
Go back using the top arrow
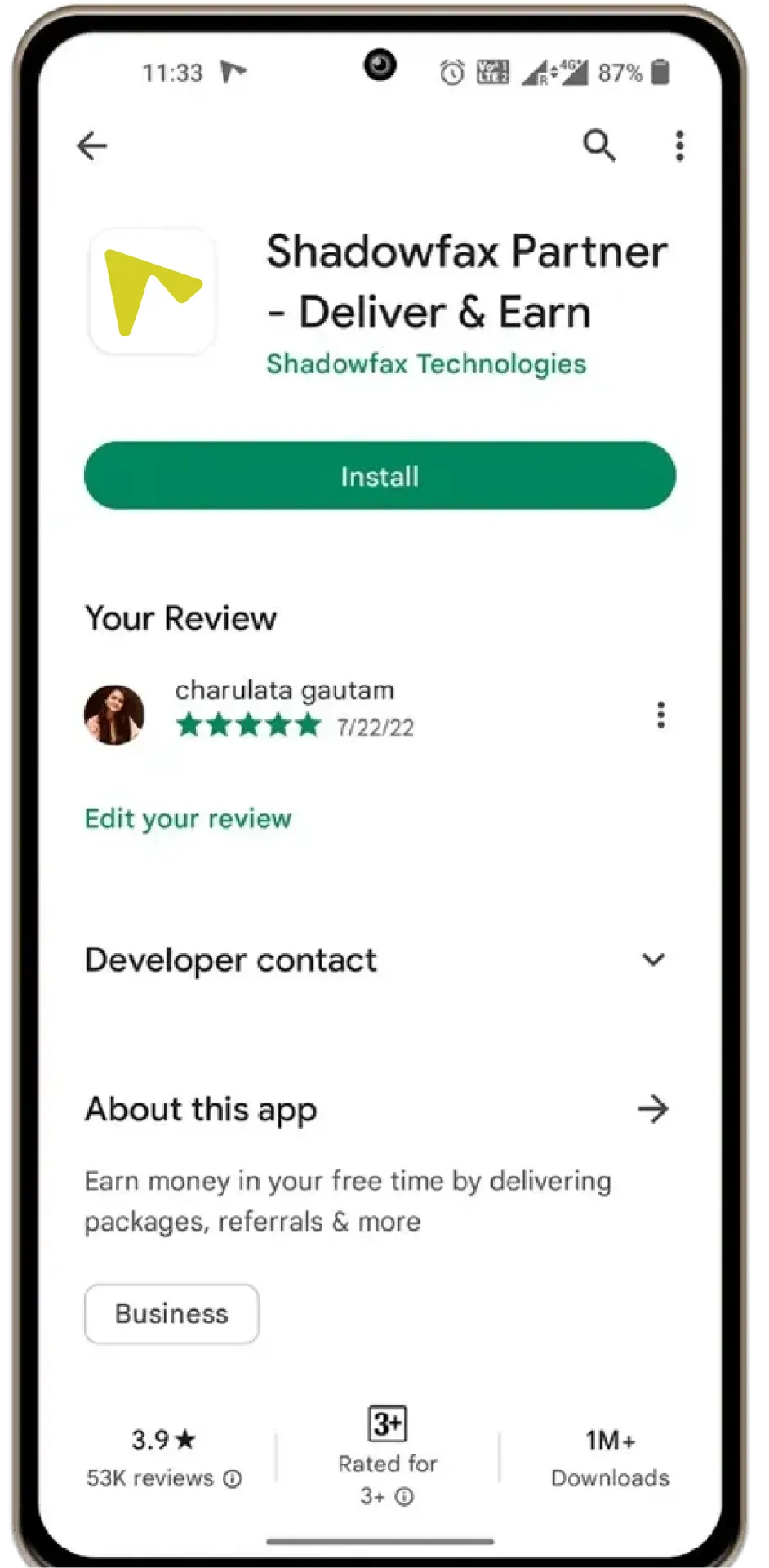point(92,146)
